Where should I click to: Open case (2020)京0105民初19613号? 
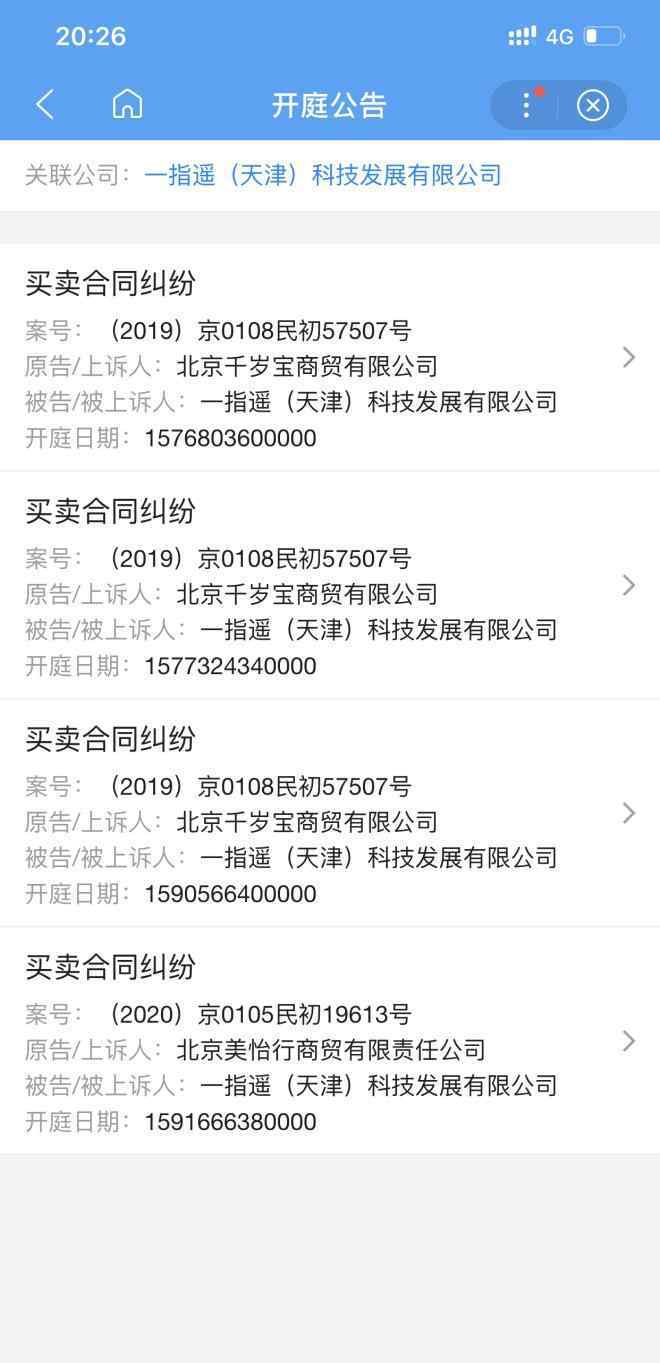coord(330,1041)
